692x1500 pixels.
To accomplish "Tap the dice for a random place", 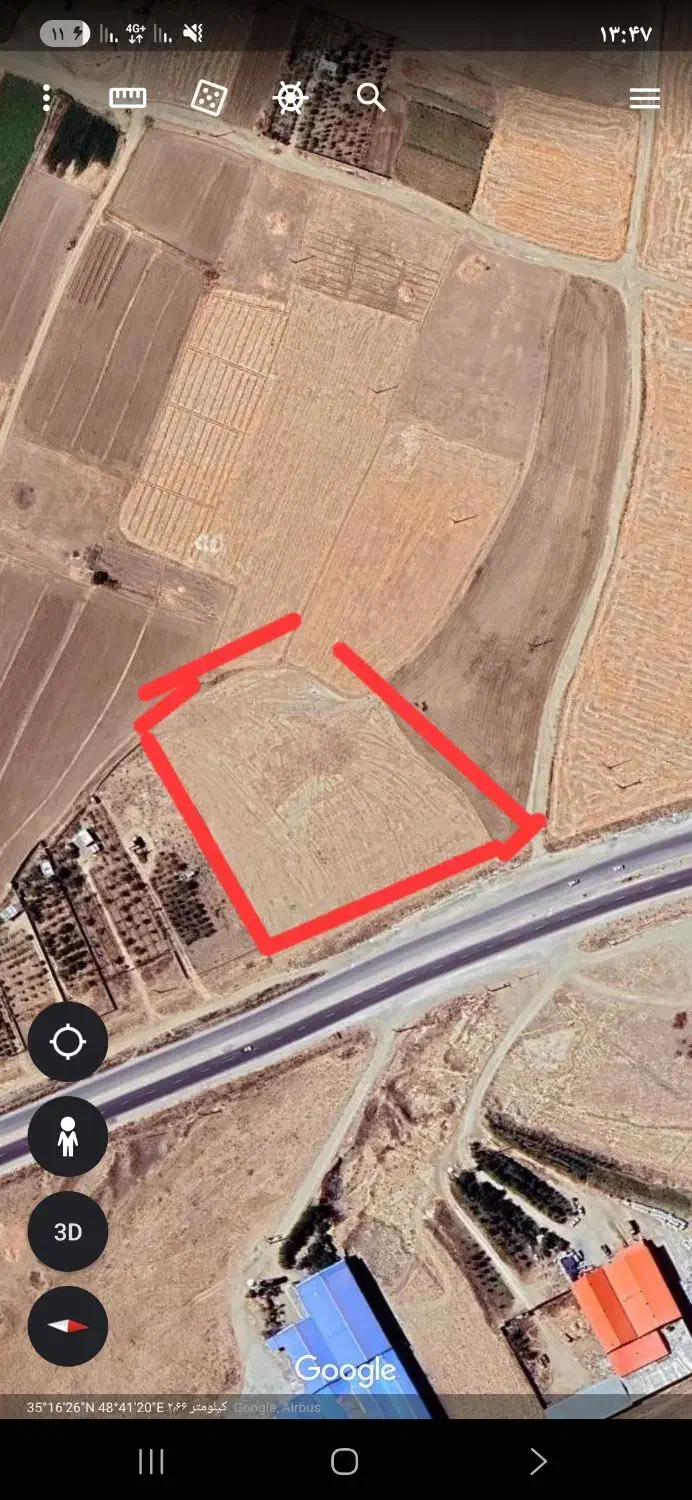I will tap(208, 97).
